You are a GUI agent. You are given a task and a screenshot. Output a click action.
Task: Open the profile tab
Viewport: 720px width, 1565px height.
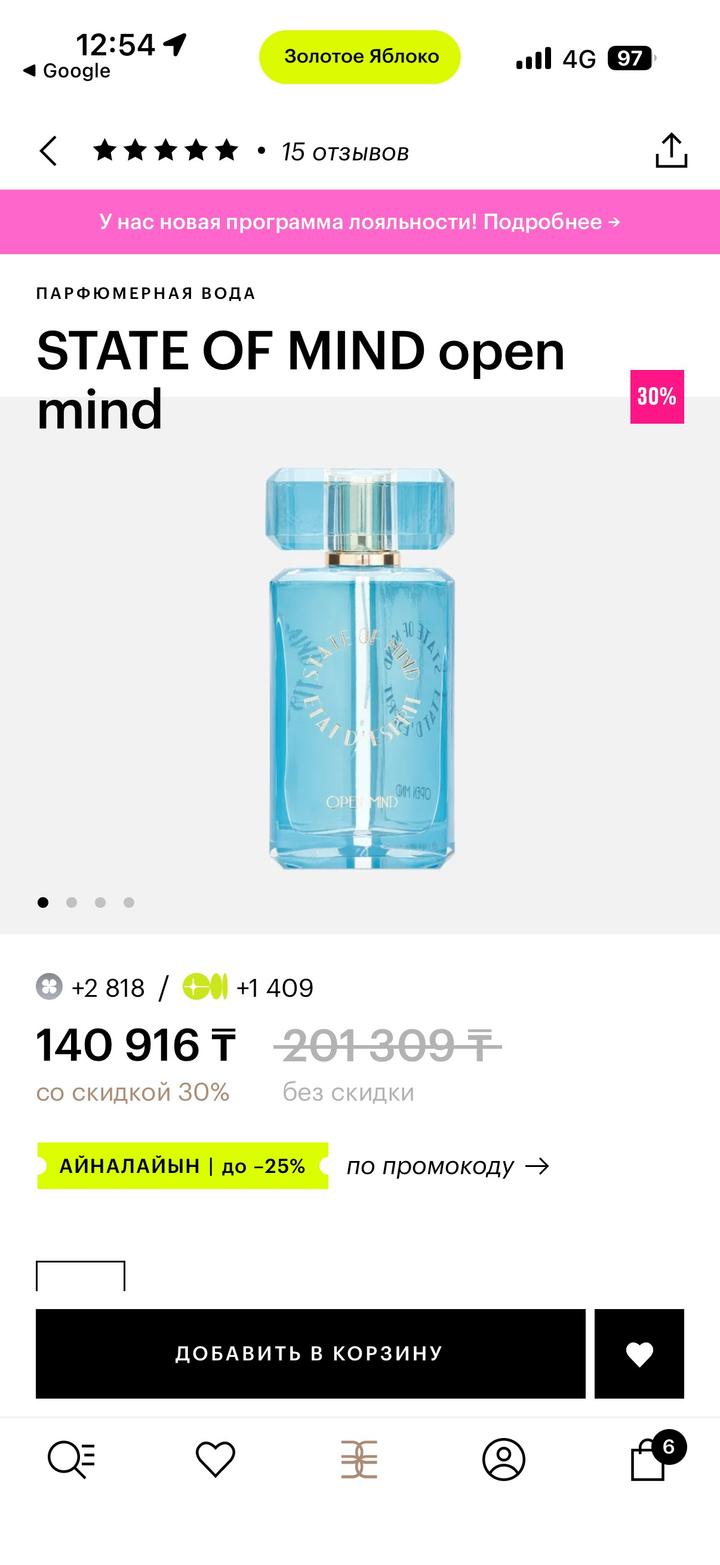[503, 1459]
